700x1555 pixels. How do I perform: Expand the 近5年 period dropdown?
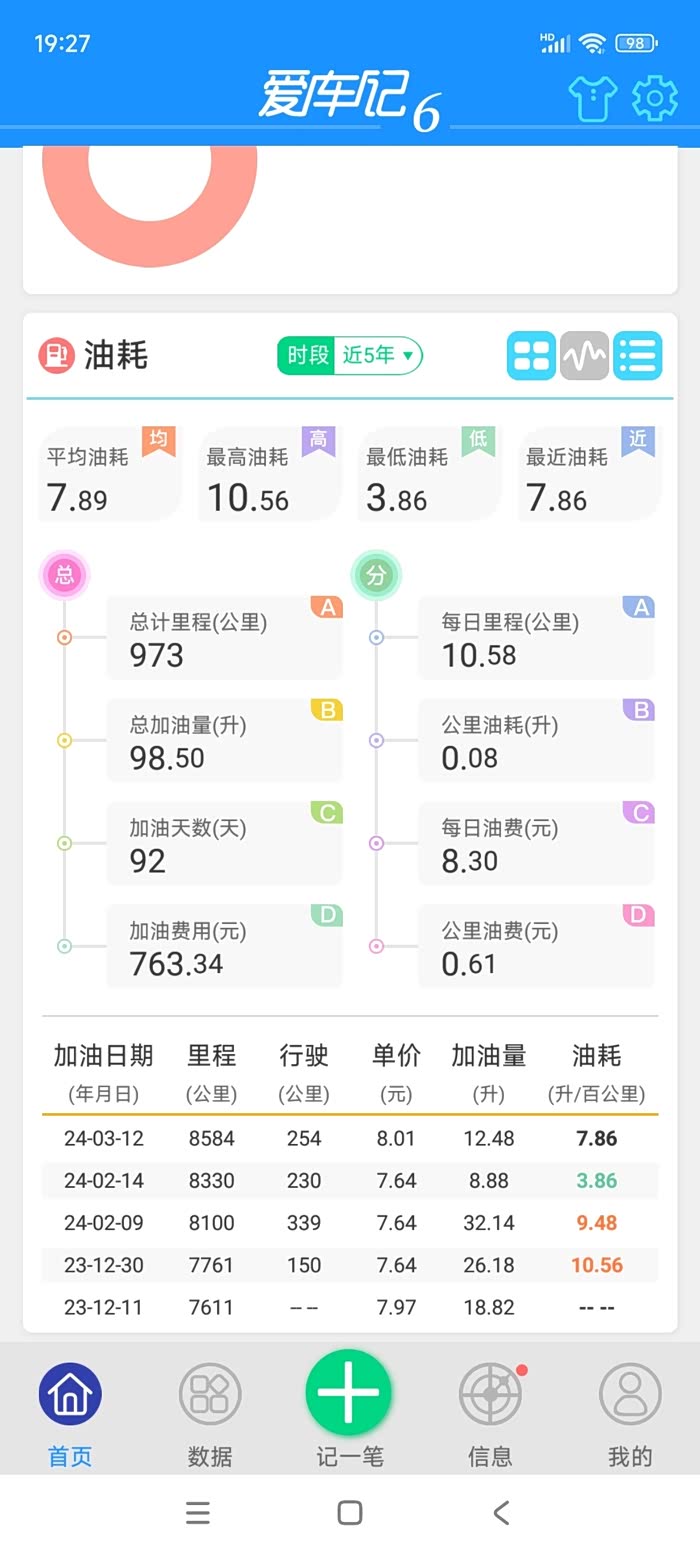point(379,355)
